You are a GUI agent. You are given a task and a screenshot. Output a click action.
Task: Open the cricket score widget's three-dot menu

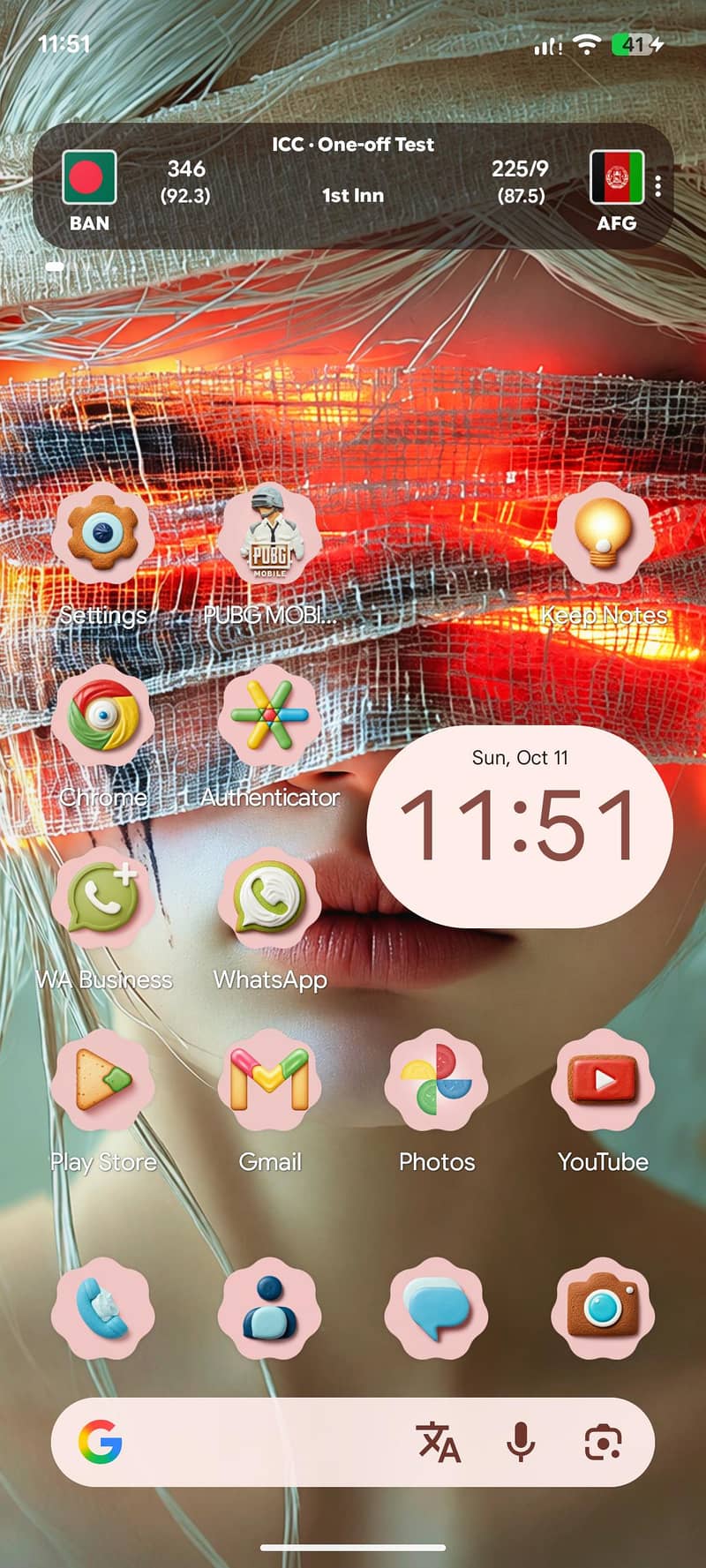click(658, 185)
